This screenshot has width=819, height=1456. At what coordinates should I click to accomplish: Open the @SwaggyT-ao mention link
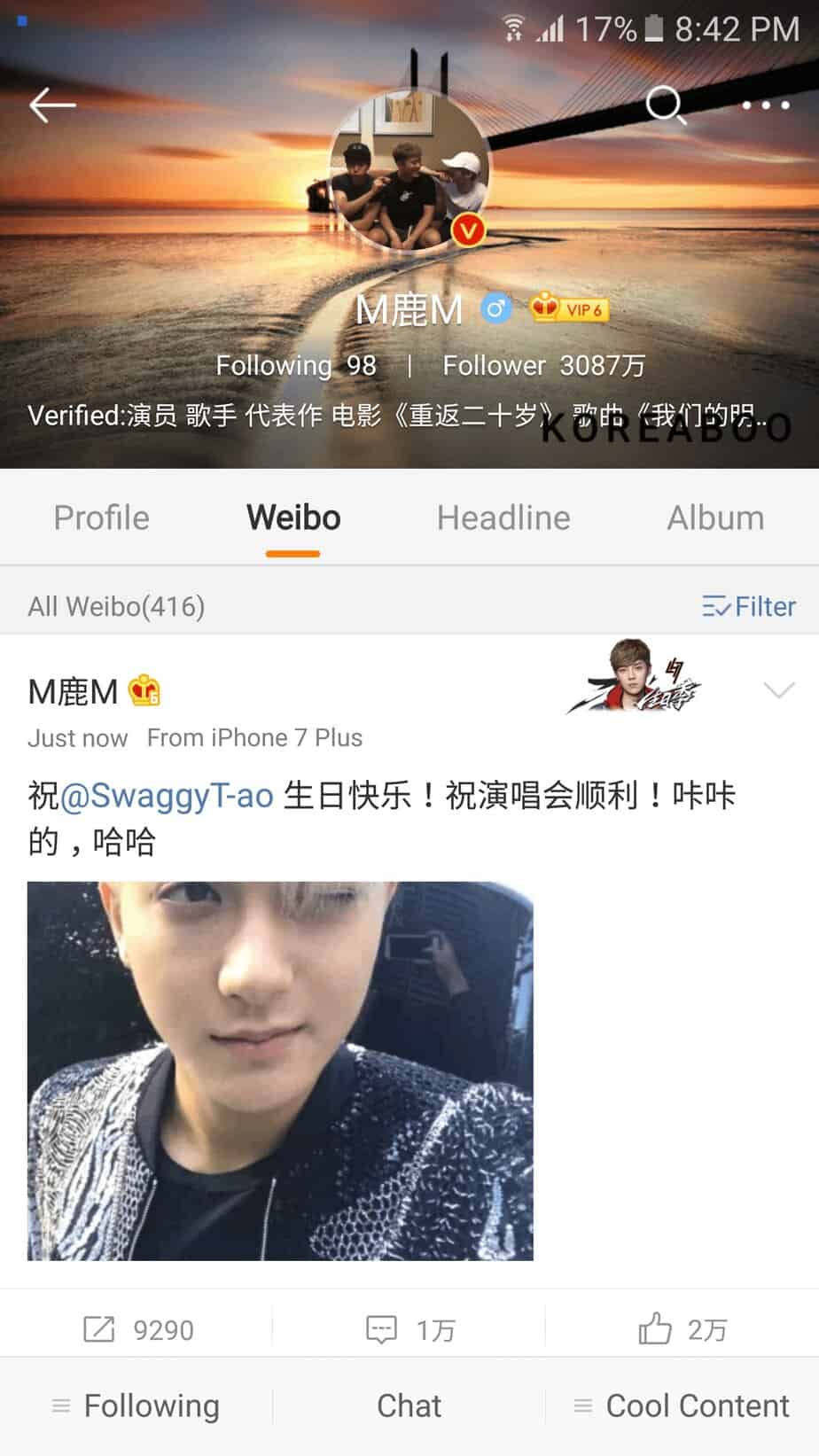pos(167,795)
